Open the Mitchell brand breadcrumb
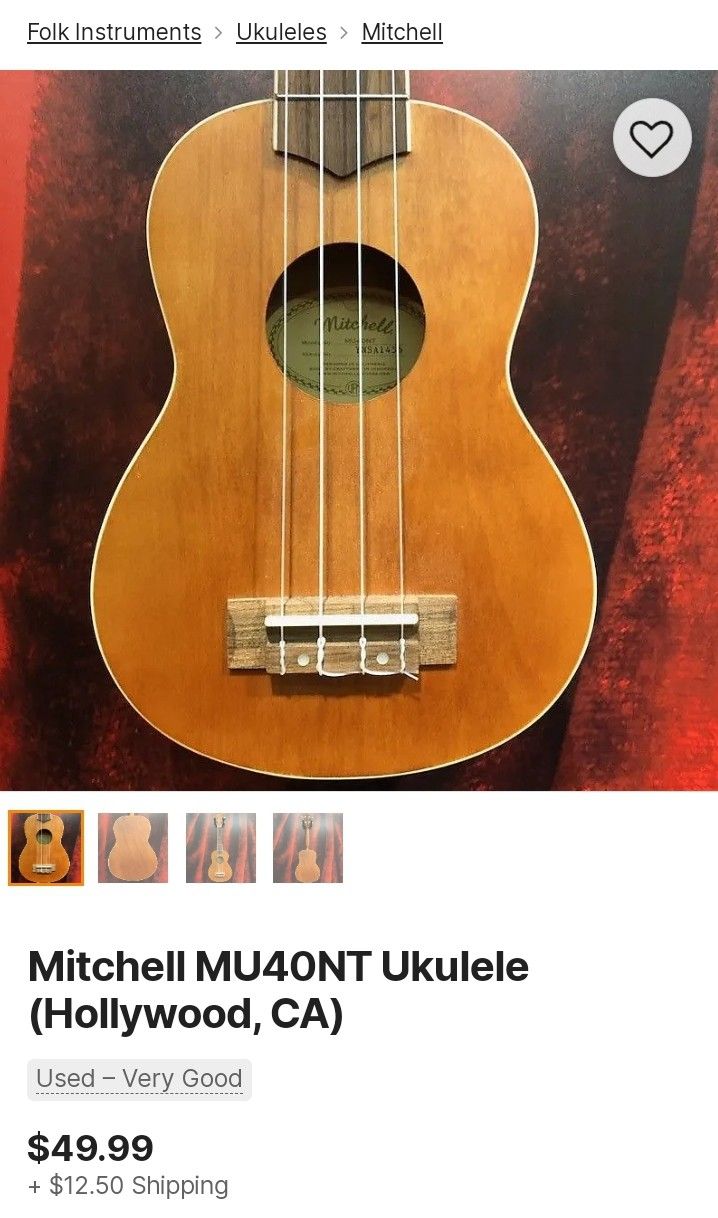Image resolution: width=718 pixels, height=1218 pixels. point(402,32)
